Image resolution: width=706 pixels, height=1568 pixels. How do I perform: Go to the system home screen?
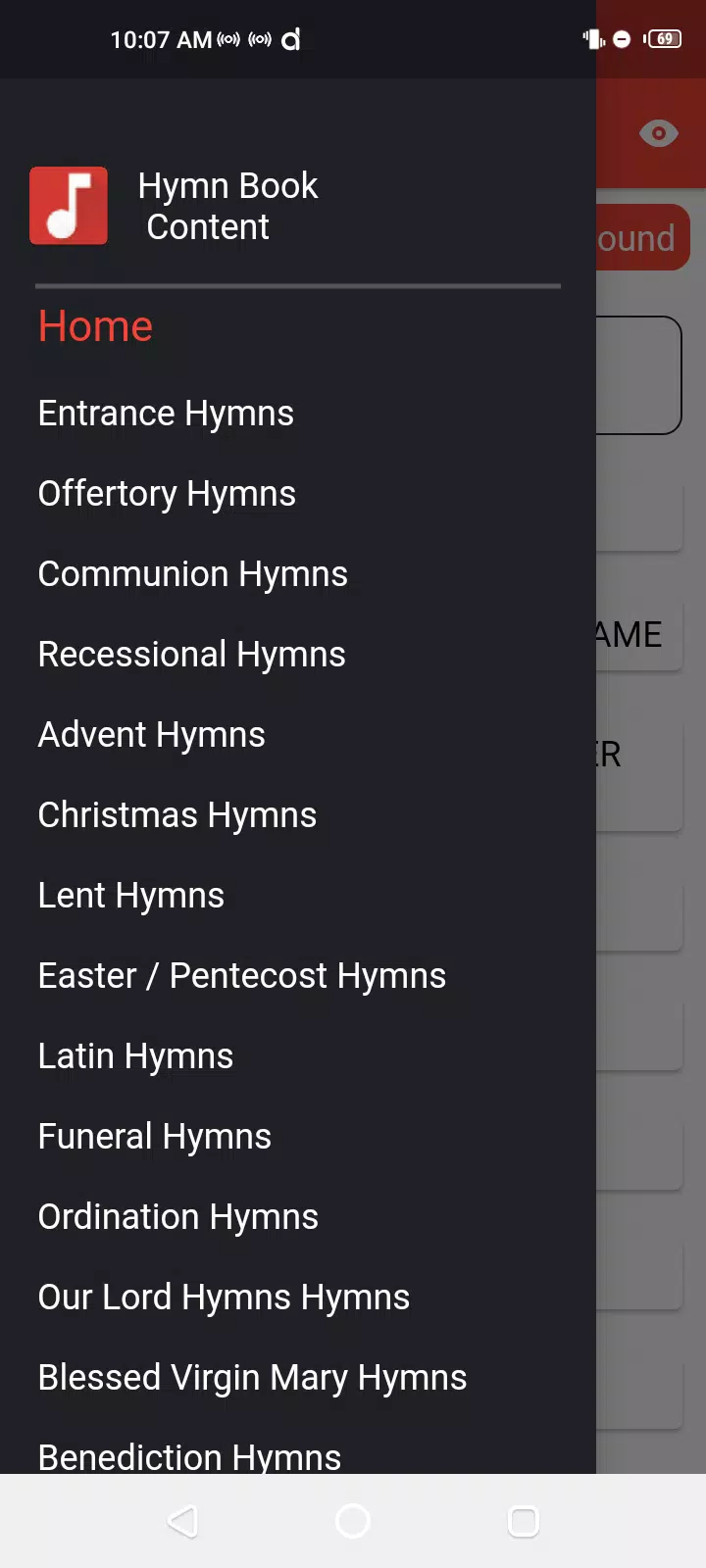pyautogui.click(x=353, y=1521)
